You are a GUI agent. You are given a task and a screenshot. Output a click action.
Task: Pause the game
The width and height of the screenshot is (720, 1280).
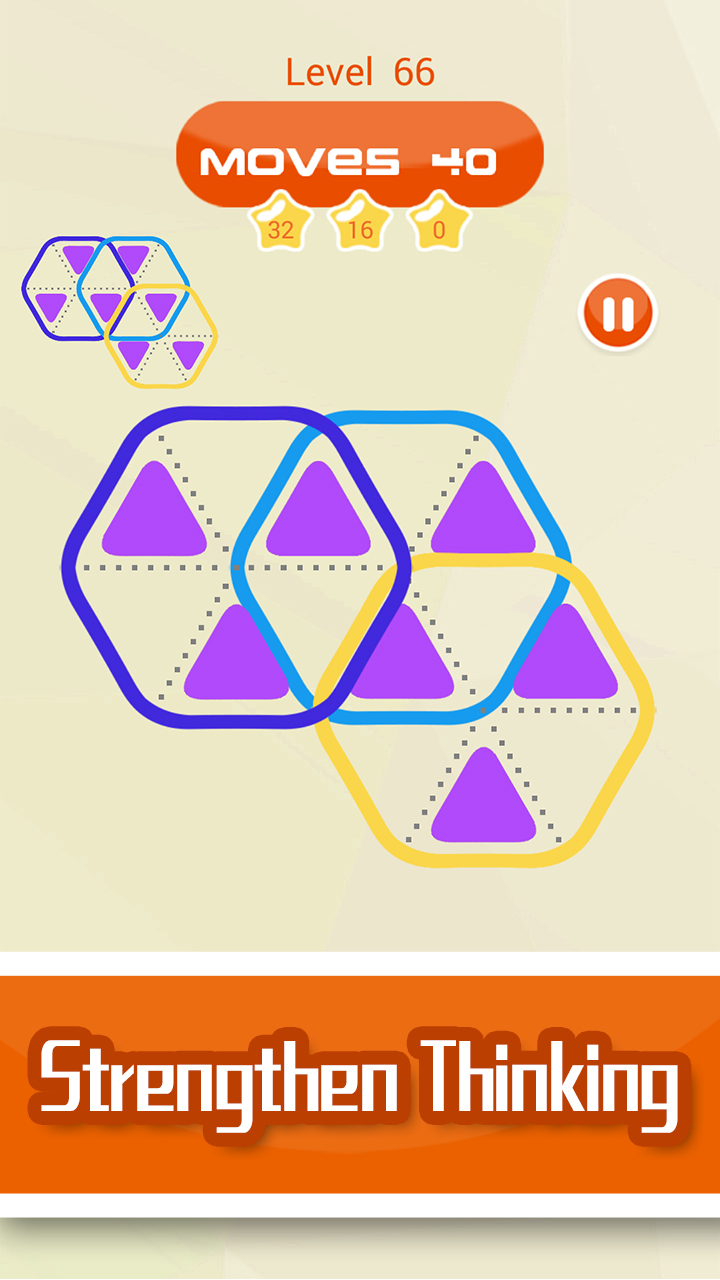[x=618, y=314]
